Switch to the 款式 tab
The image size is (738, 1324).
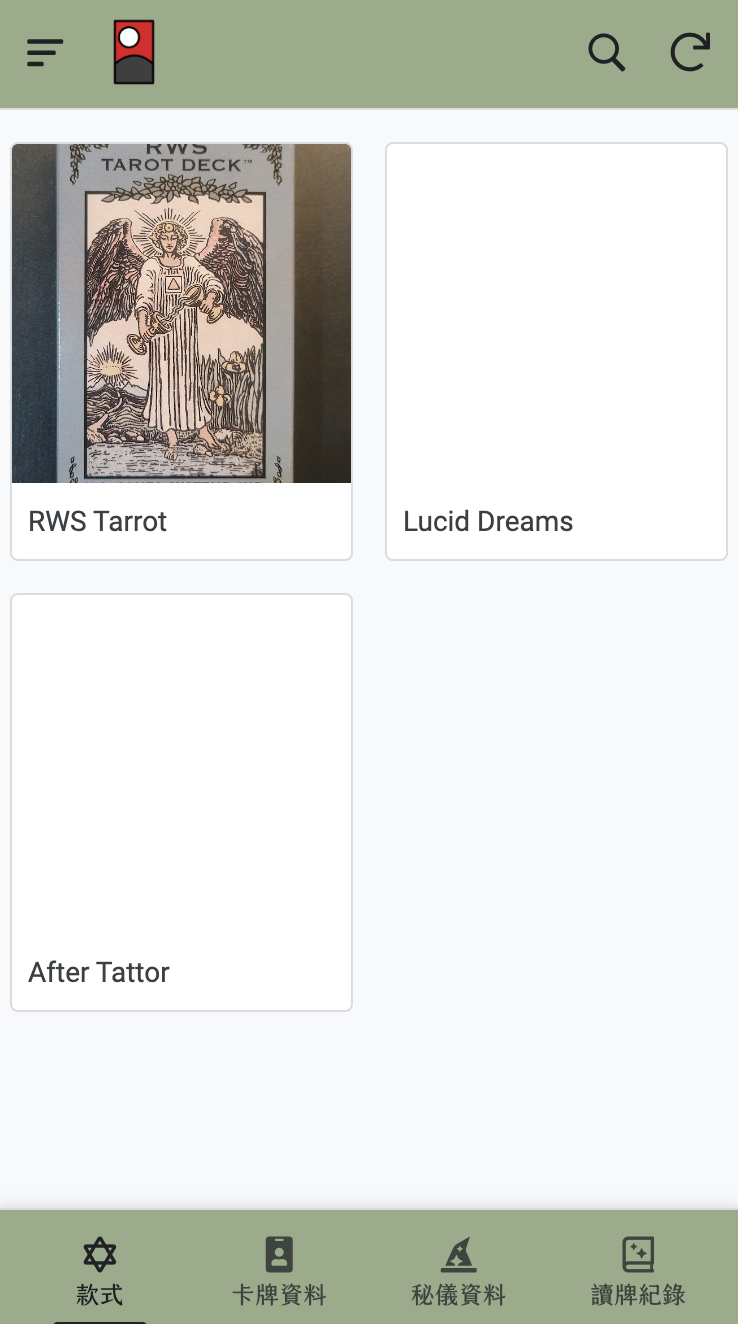(100, 1270)
